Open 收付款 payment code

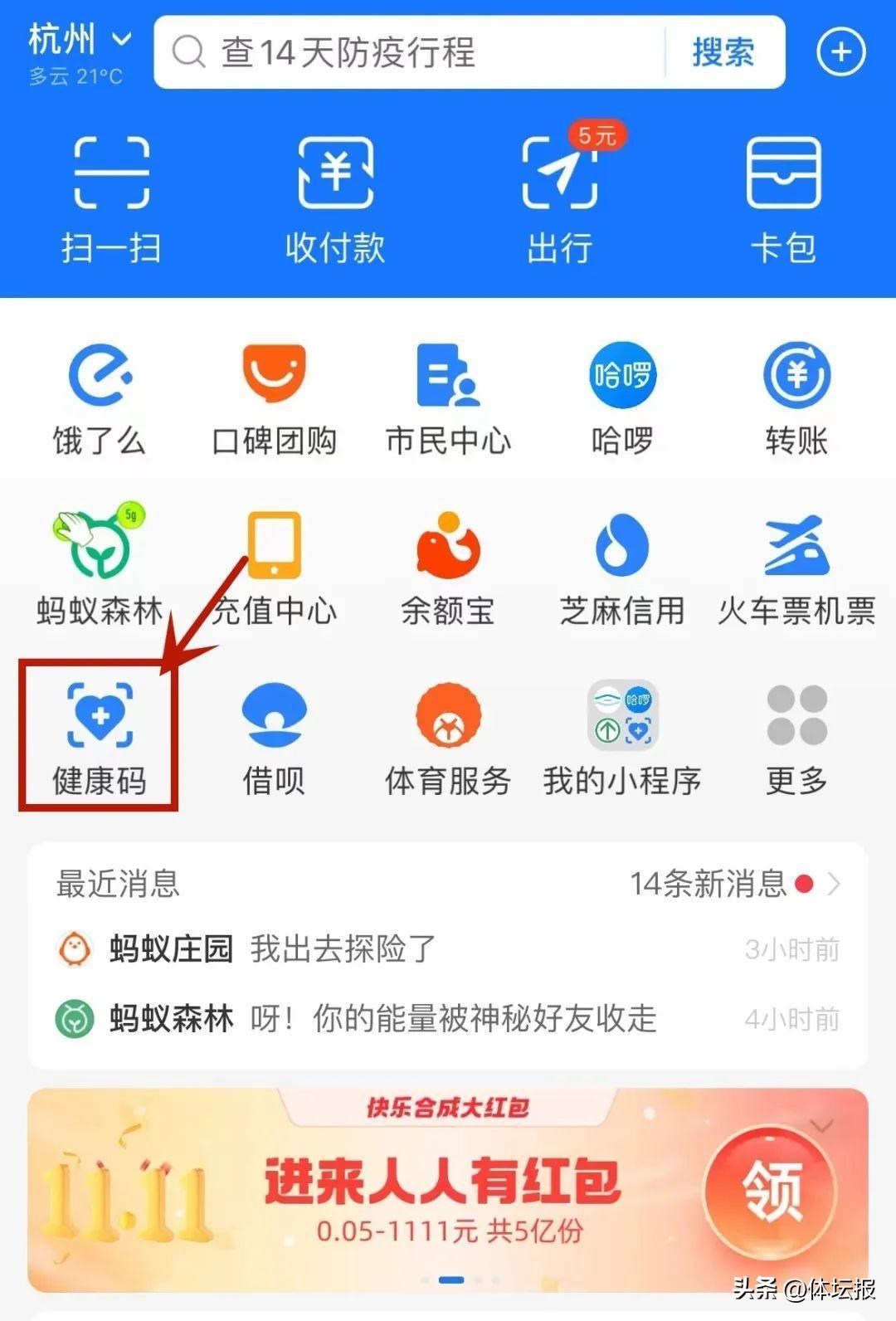(335, 199)
